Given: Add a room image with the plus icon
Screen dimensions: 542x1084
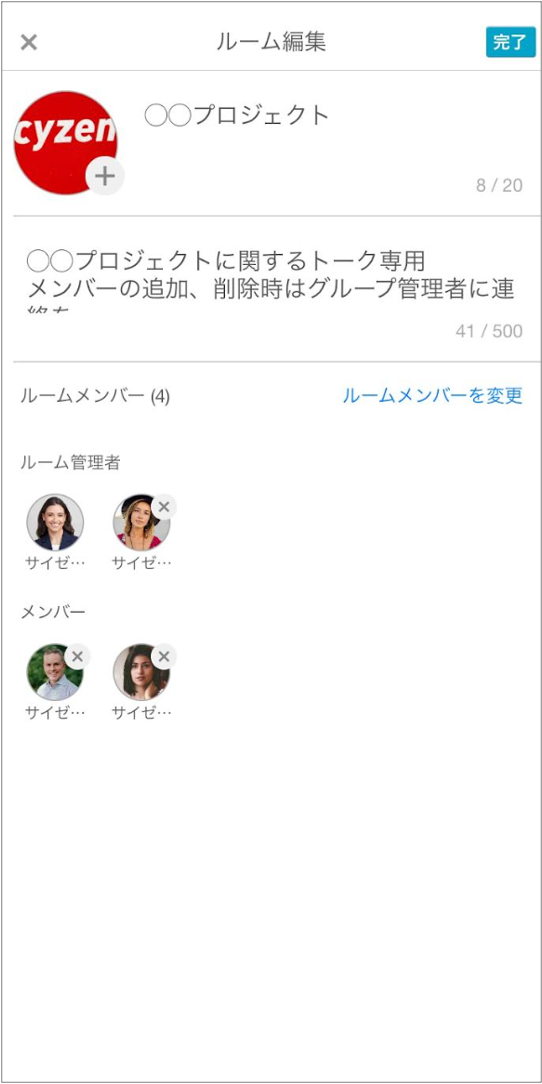Looking at the screenshot, I should pyautogui.click(x=104, y=176).
